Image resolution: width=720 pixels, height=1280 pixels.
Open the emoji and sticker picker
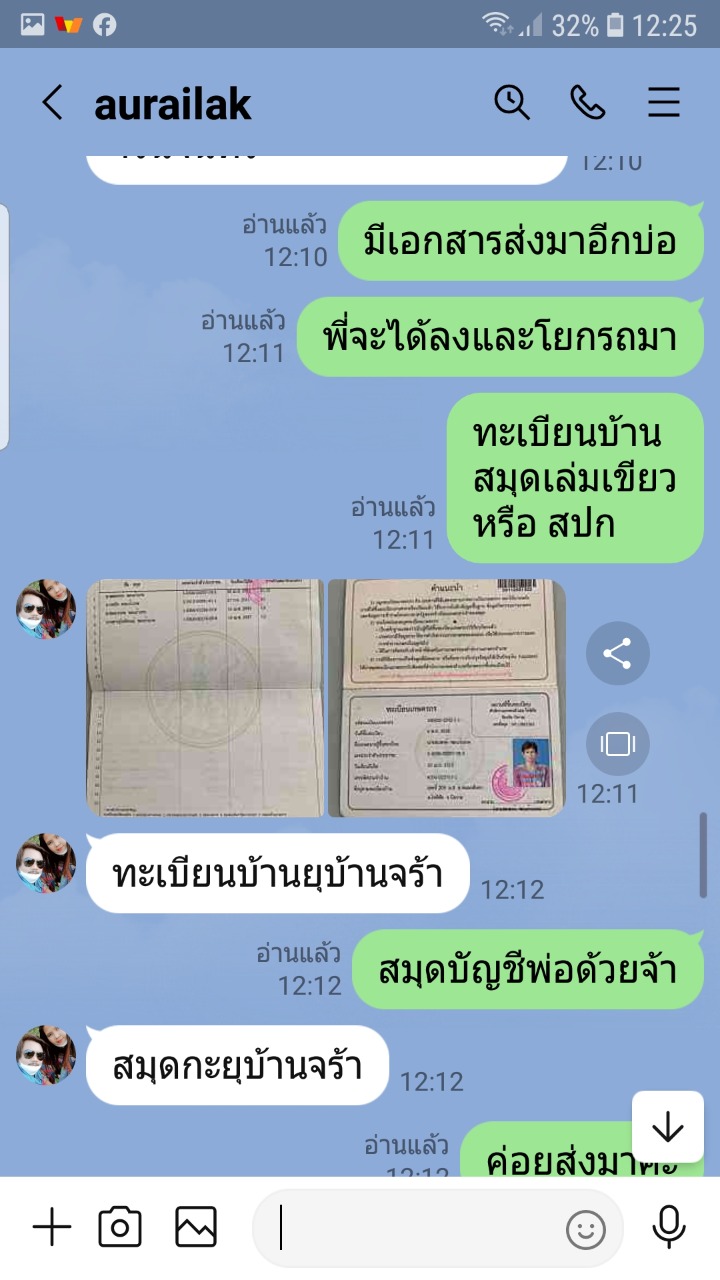tap(586, 1229)
